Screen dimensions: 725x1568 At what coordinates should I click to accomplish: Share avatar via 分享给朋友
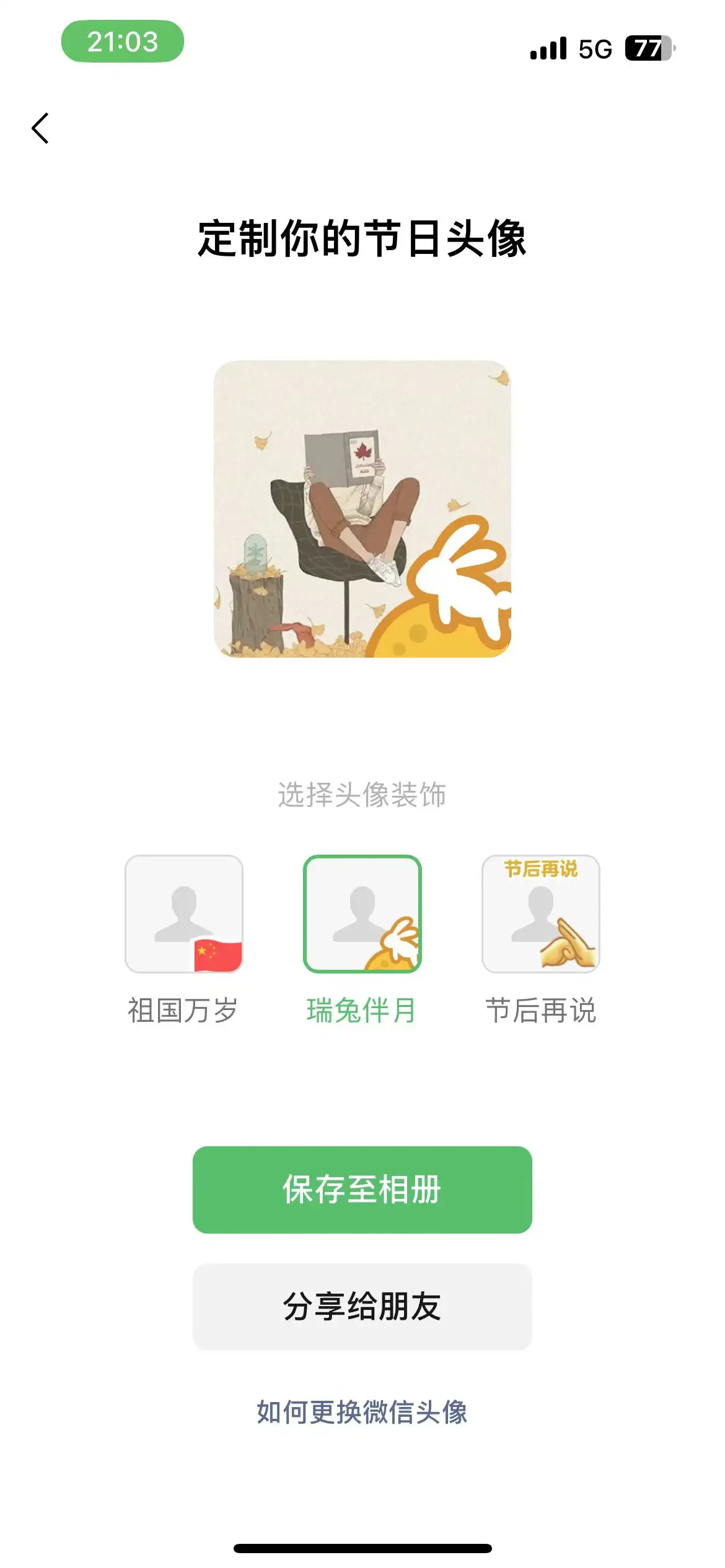click(x=362, y=1306)
